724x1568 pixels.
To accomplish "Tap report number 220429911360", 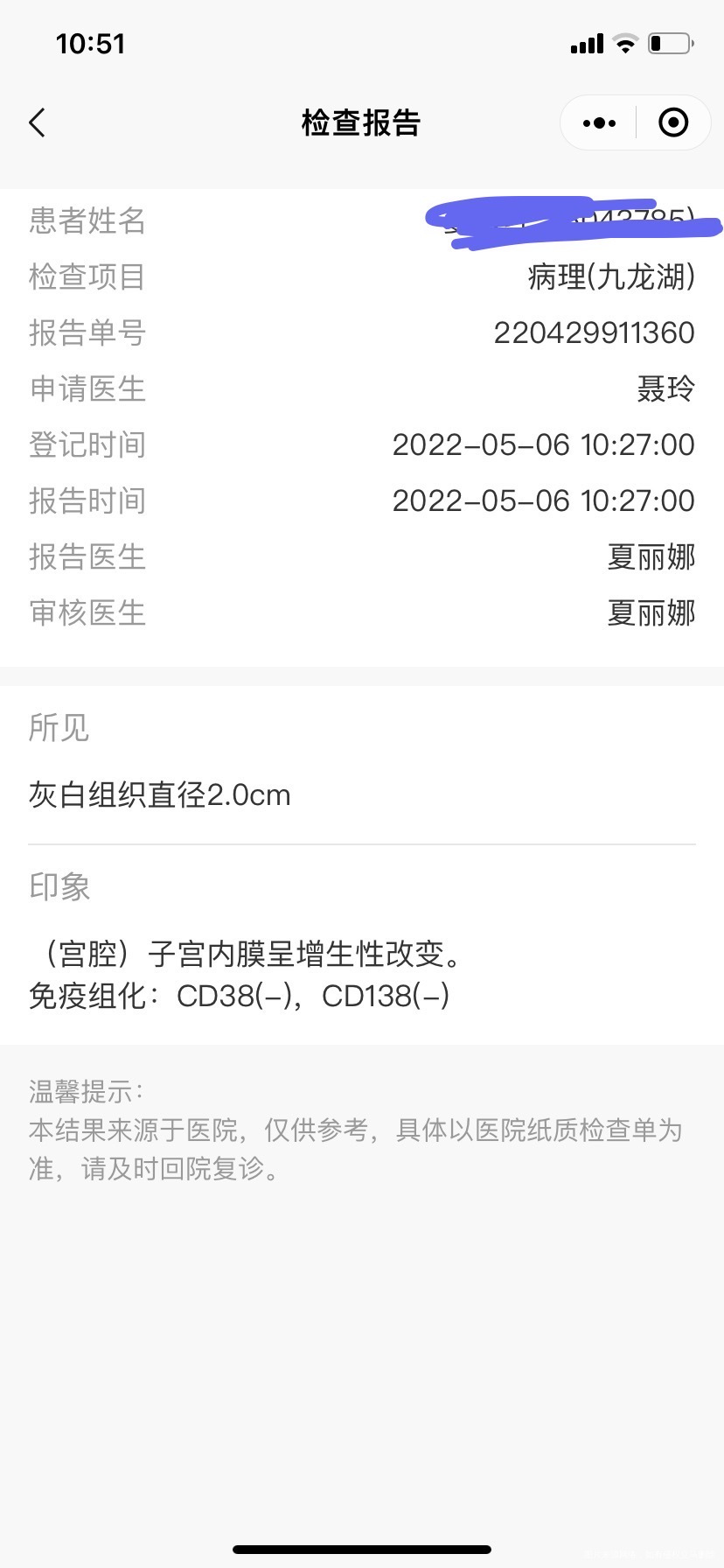I will point(594,332).
